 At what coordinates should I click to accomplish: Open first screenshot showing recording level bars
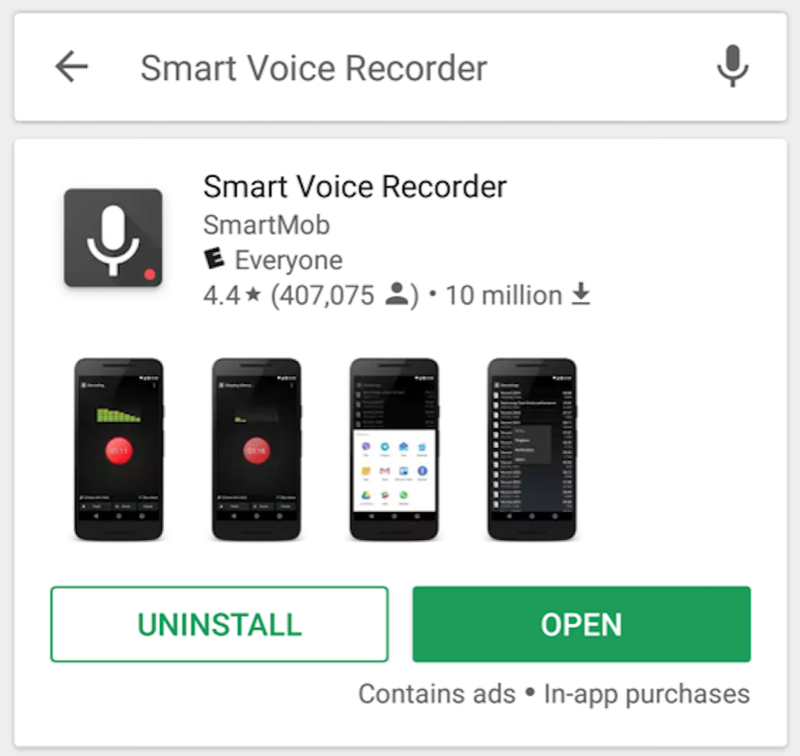tap(119, 449)
